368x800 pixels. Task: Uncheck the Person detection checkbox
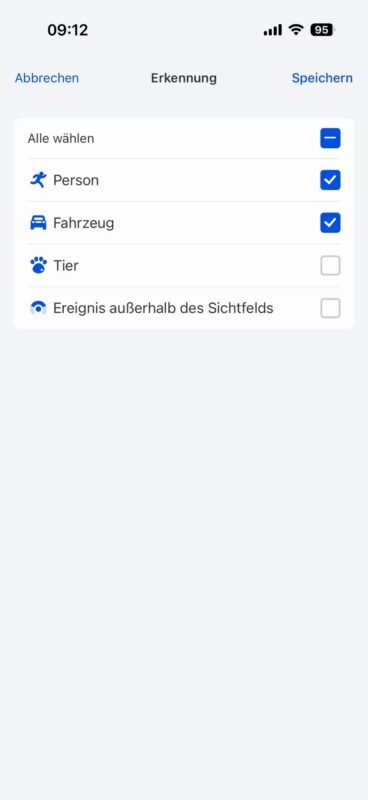click(x=330, y=180)
